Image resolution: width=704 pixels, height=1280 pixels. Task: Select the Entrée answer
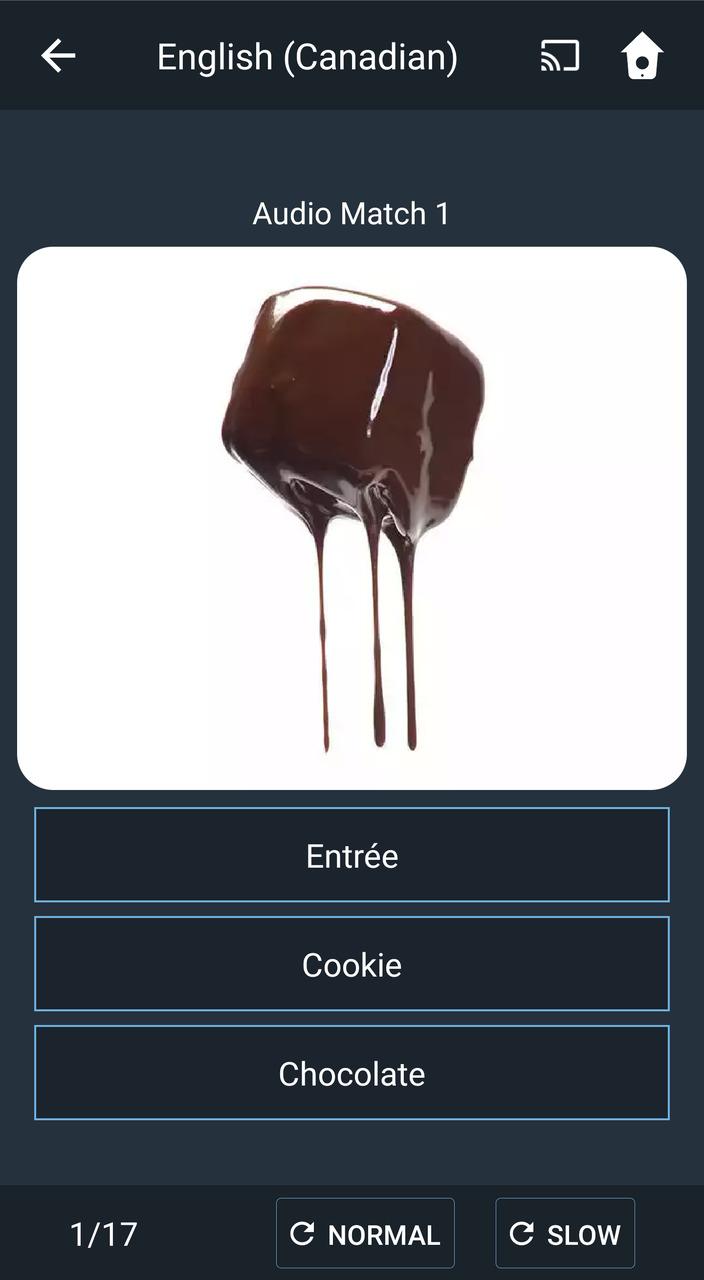click(352, 855)
